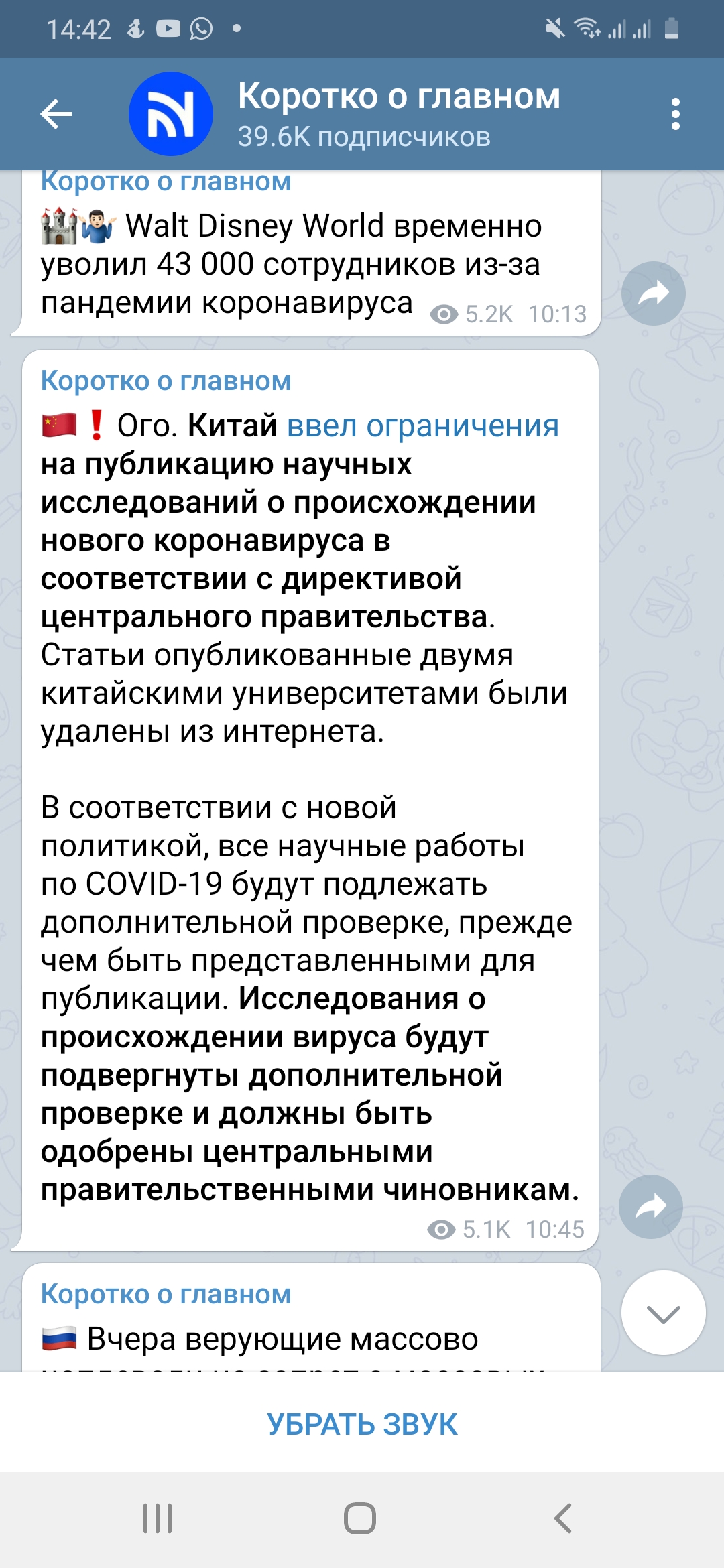Forward the Walt Disney World post
This screenshot has width=724, height=1568.
653,293
